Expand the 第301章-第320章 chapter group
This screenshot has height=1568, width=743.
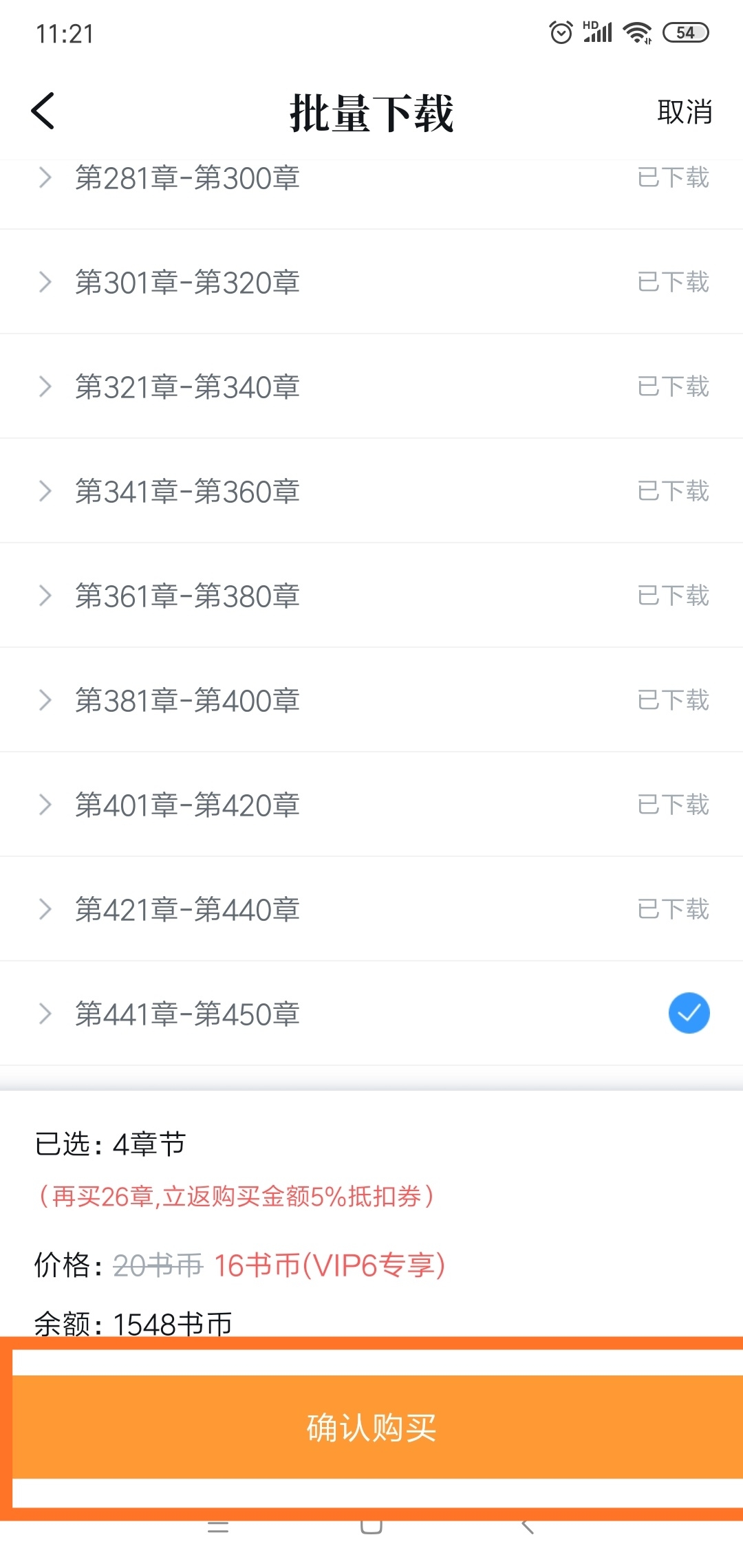[45, 282]
